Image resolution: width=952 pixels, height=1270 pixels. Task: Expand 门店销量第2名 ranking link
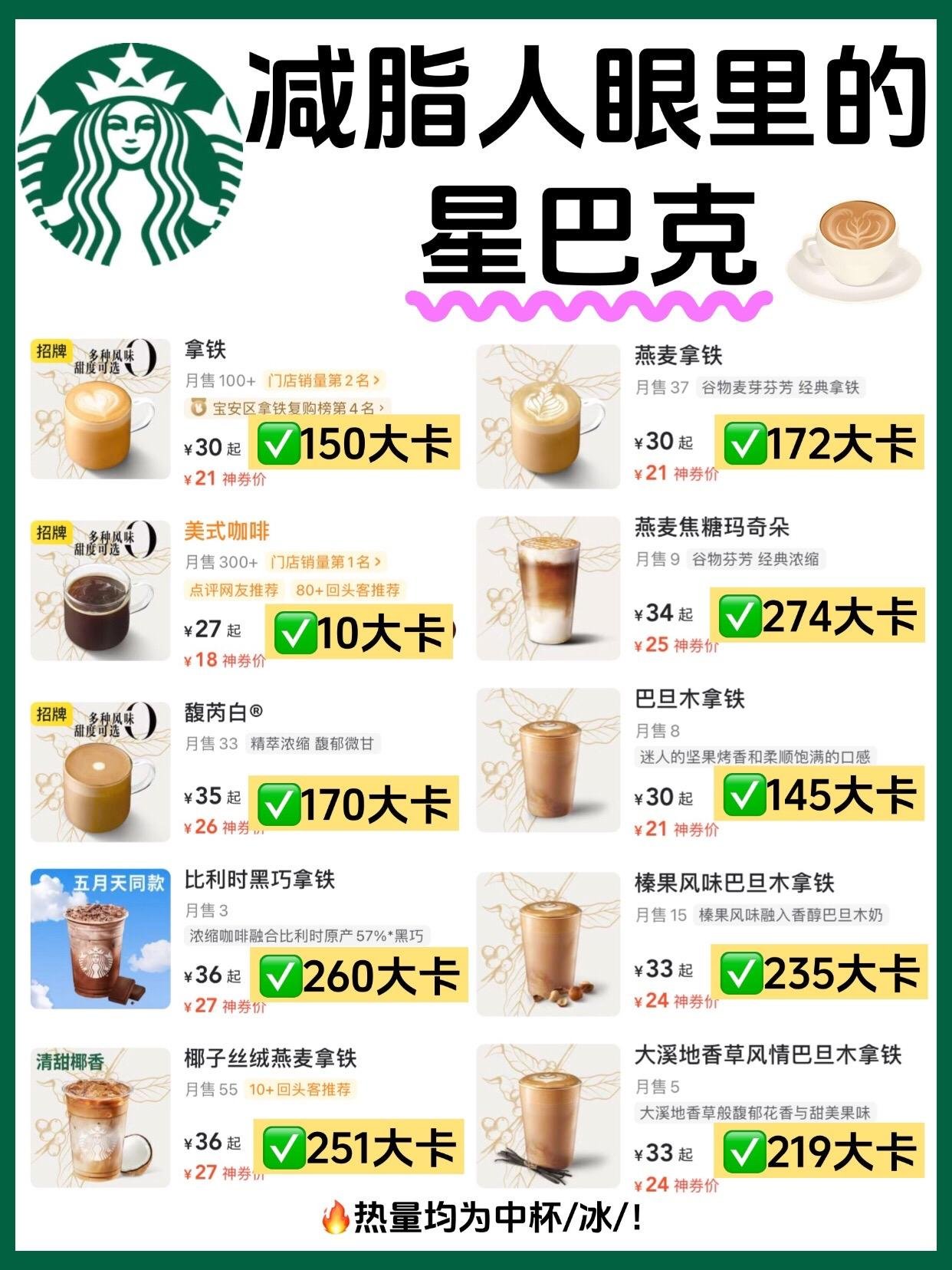pos(322,381)
